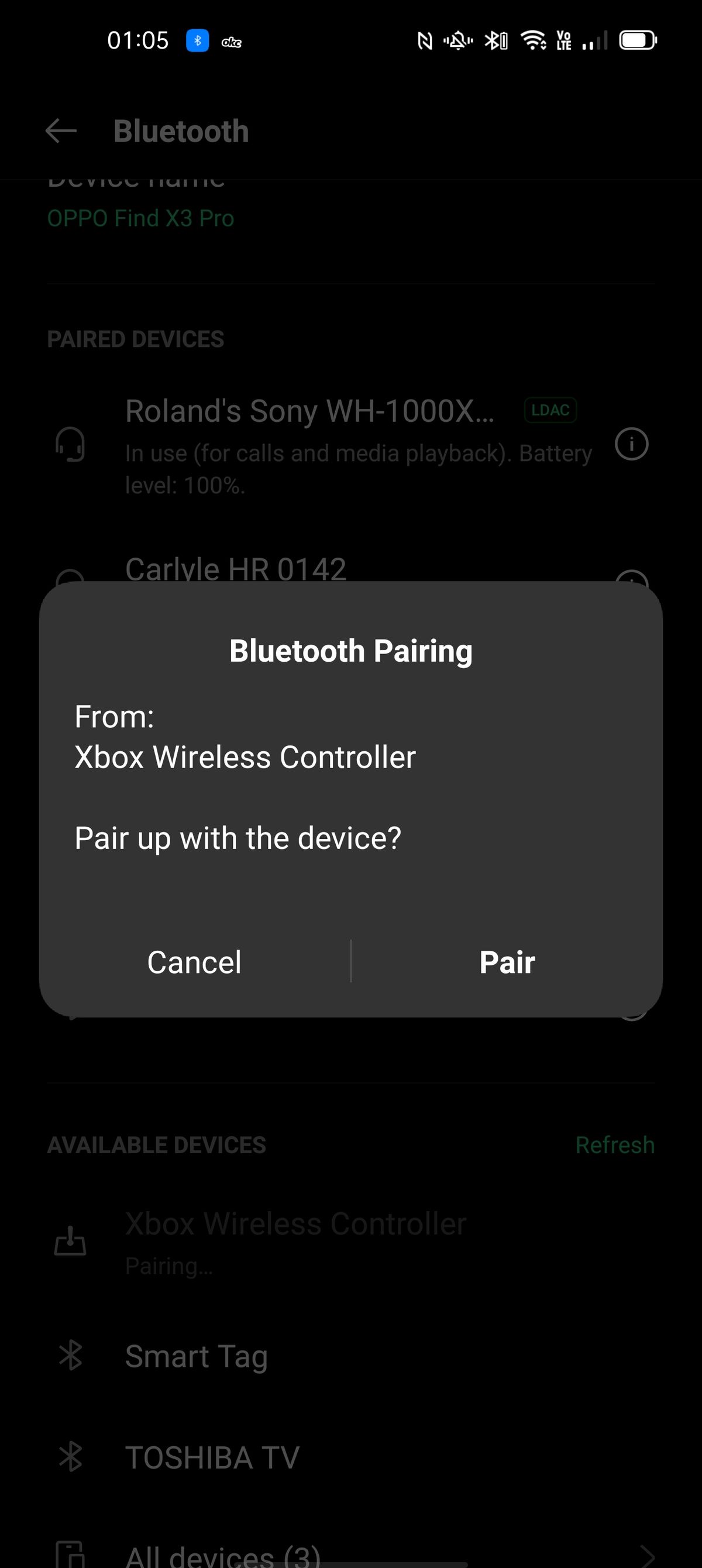Tap the Bluetooth icon next to TOSHIBA TV
This screenshot has width=702, height=1568.
pos(70,1456)
